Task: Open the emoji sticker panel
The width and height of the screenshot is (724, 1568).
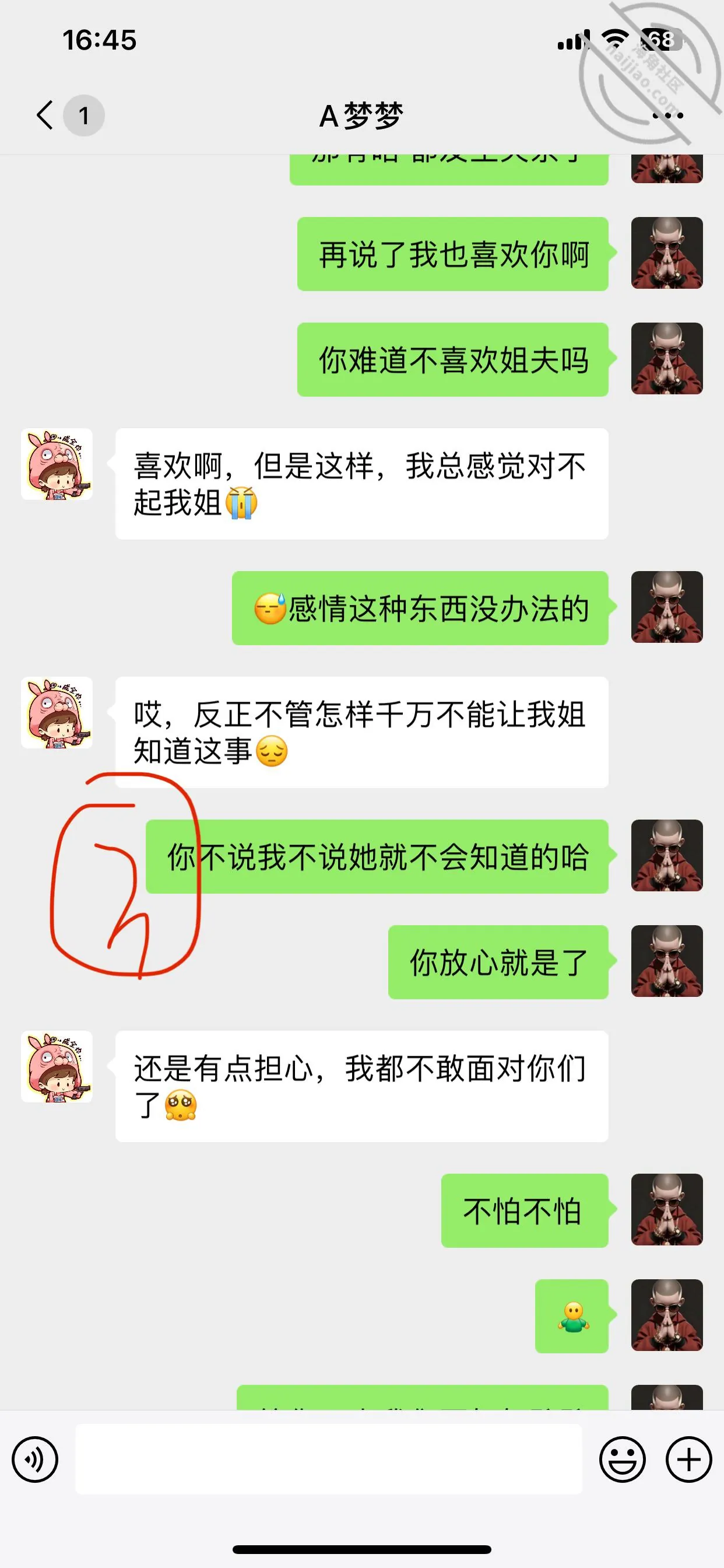Action: (x=622, y=1459)
